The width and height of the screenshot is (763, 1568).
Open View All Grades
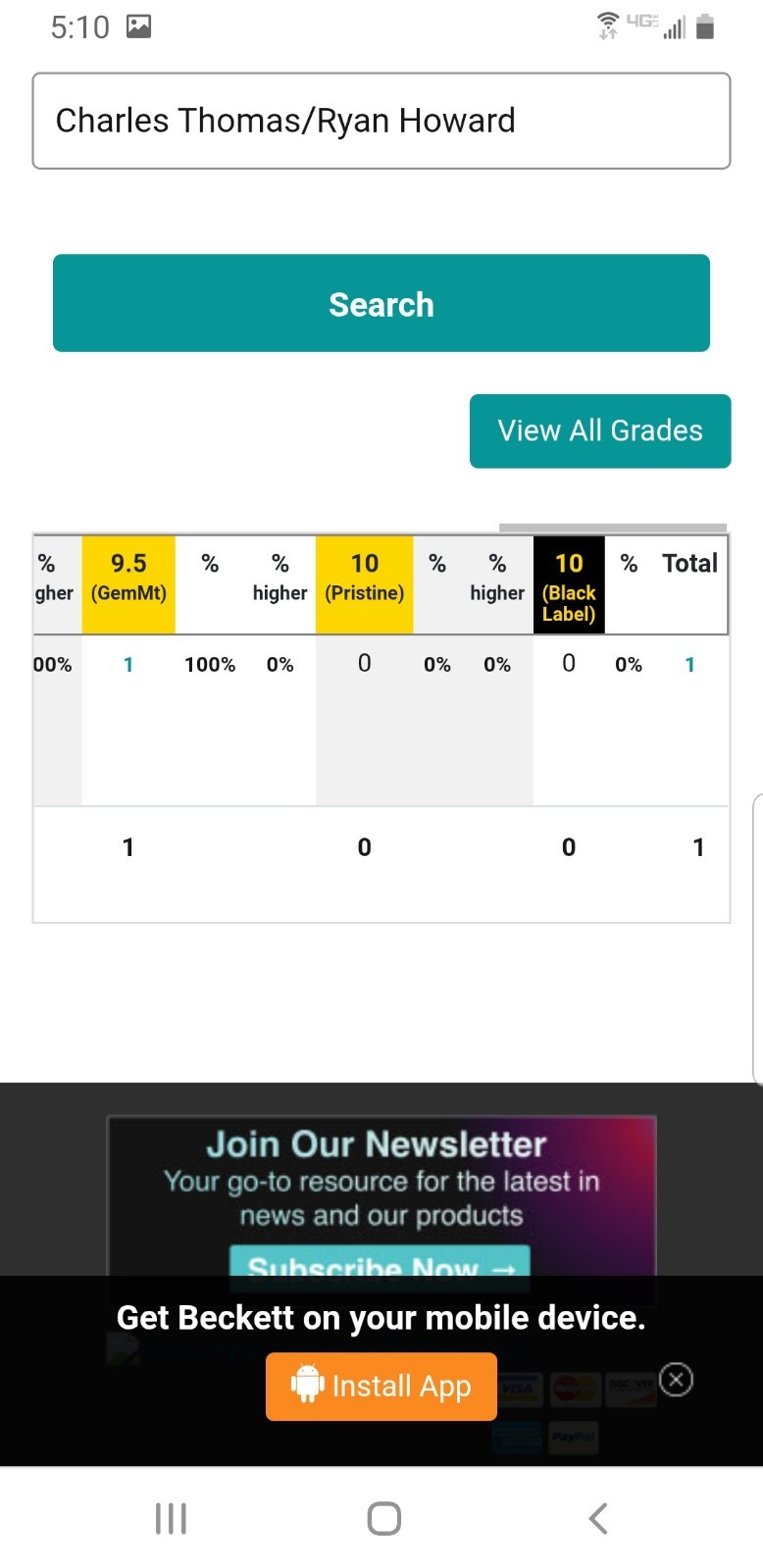click(599, 430)
